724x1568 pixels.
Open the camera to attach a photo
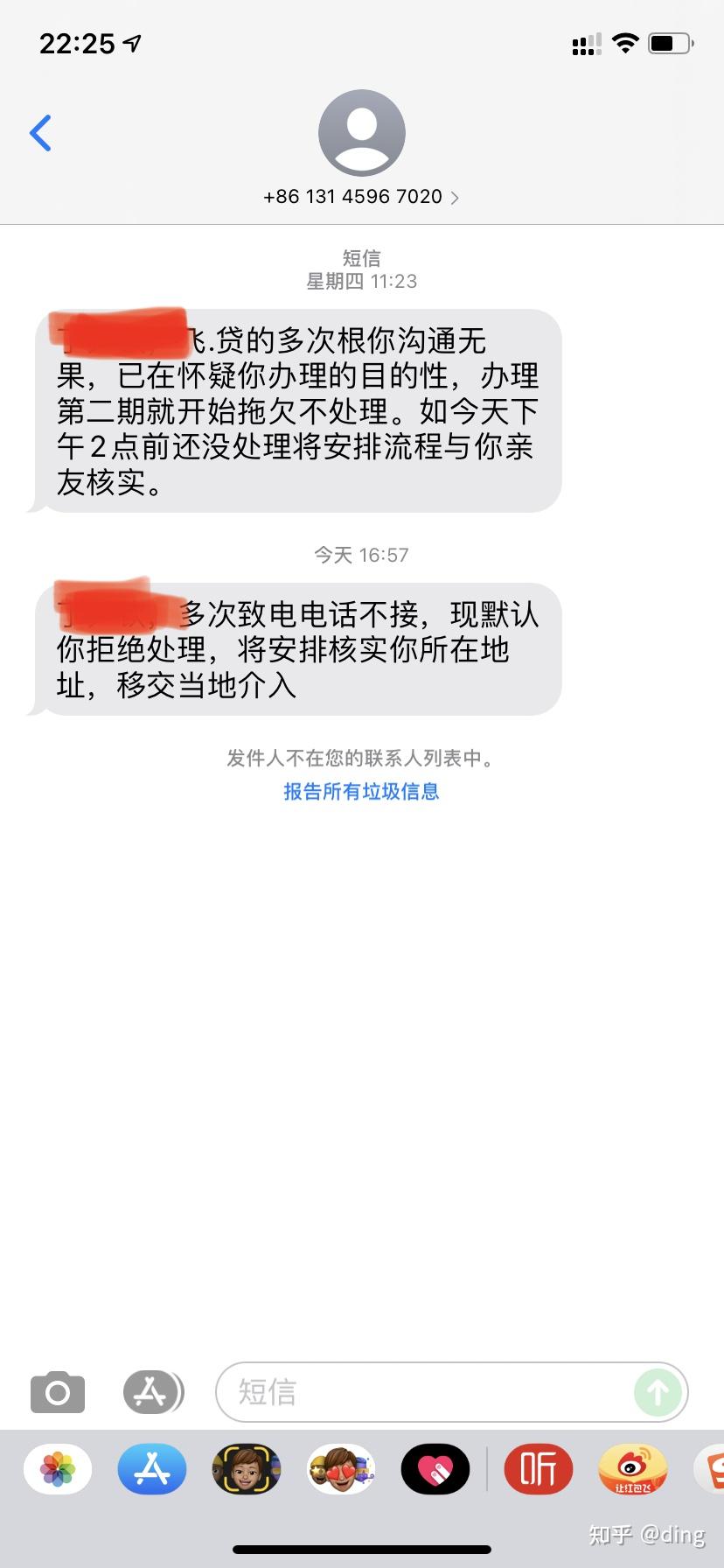point(58,1392)
